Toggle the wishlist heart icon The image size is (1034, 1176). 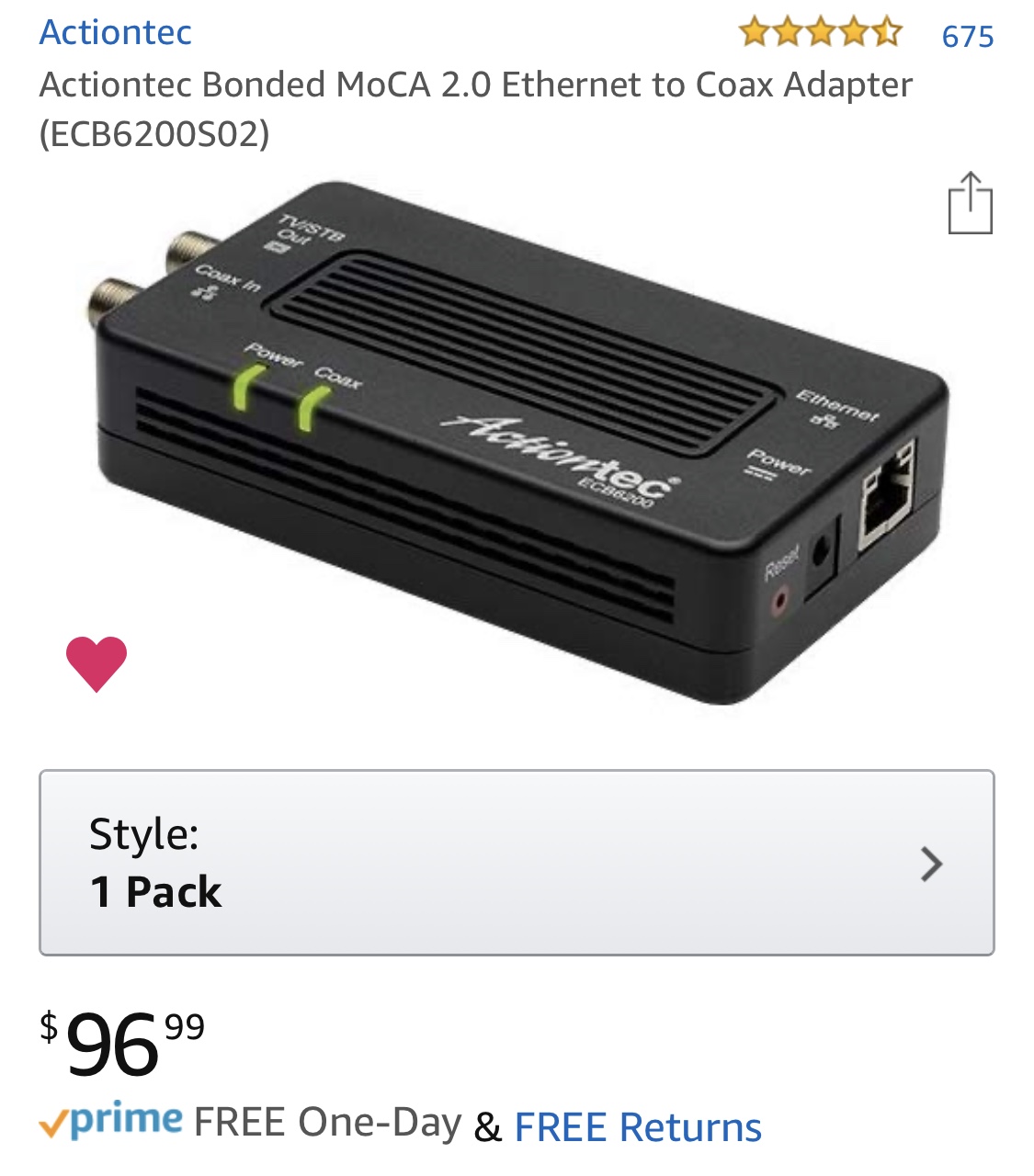[x=97, y=663]
